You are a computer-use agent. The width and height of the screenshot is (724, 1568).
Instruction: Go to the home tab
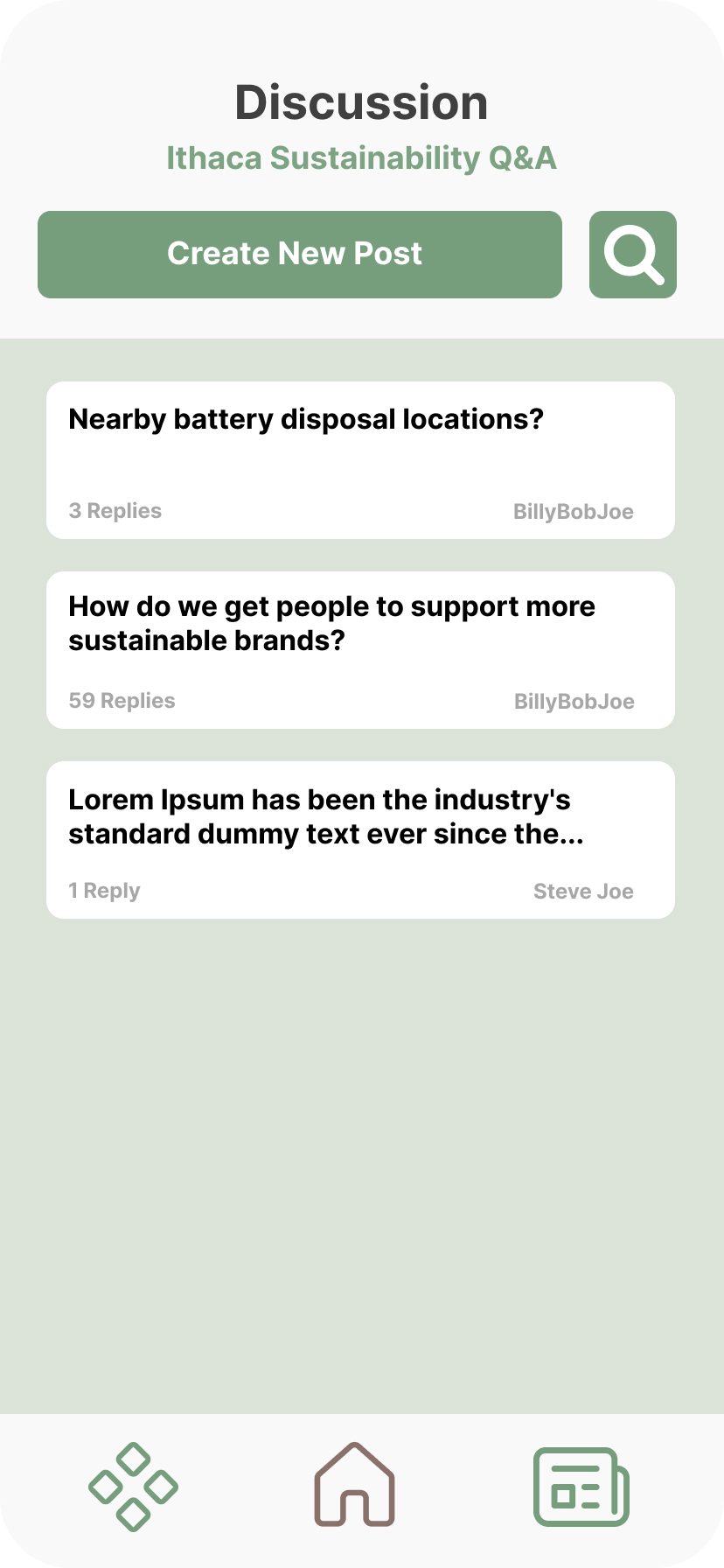[x=354, y=1485]
